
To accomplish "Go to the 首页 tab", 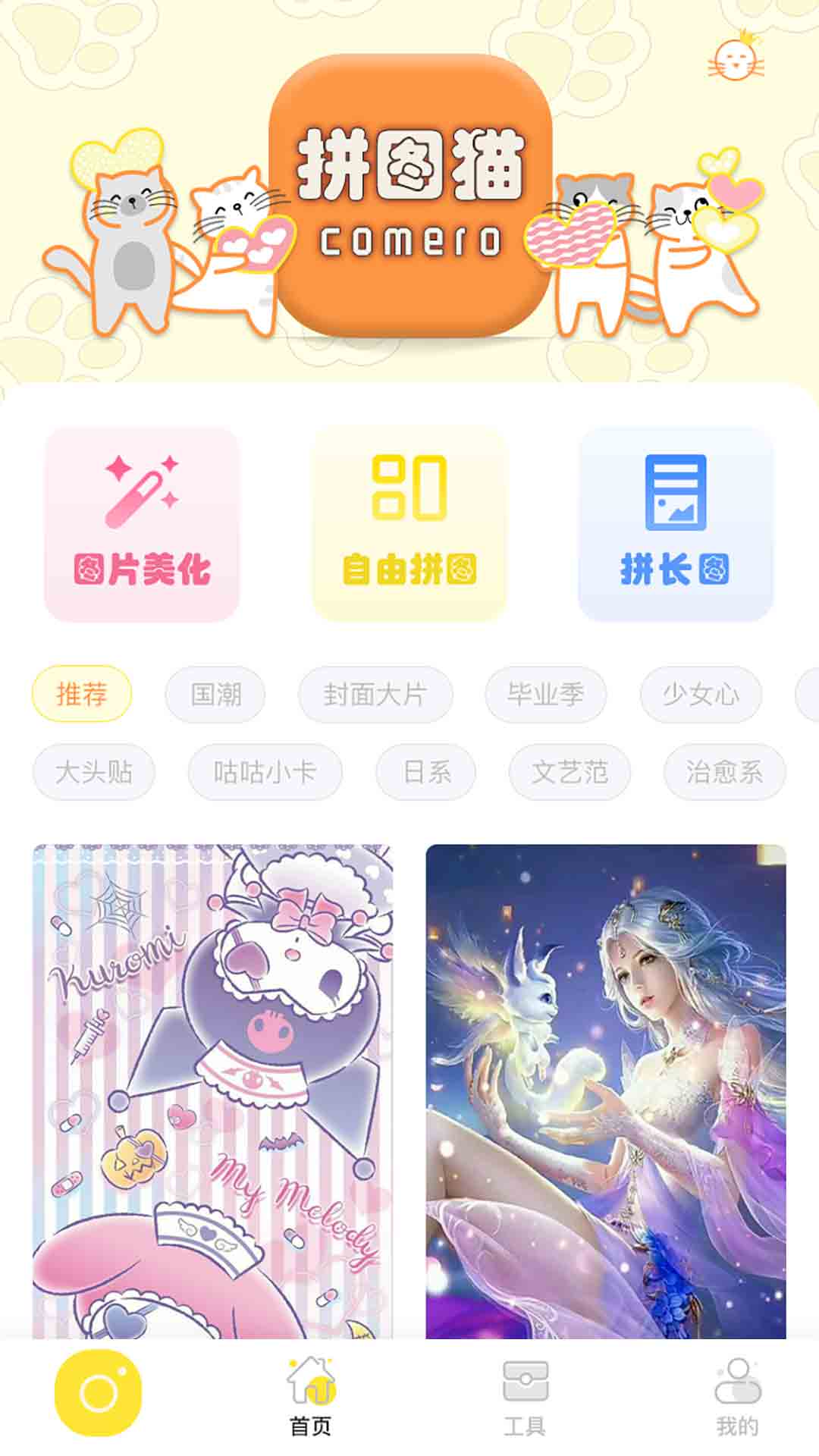I will pos(311,1397).
